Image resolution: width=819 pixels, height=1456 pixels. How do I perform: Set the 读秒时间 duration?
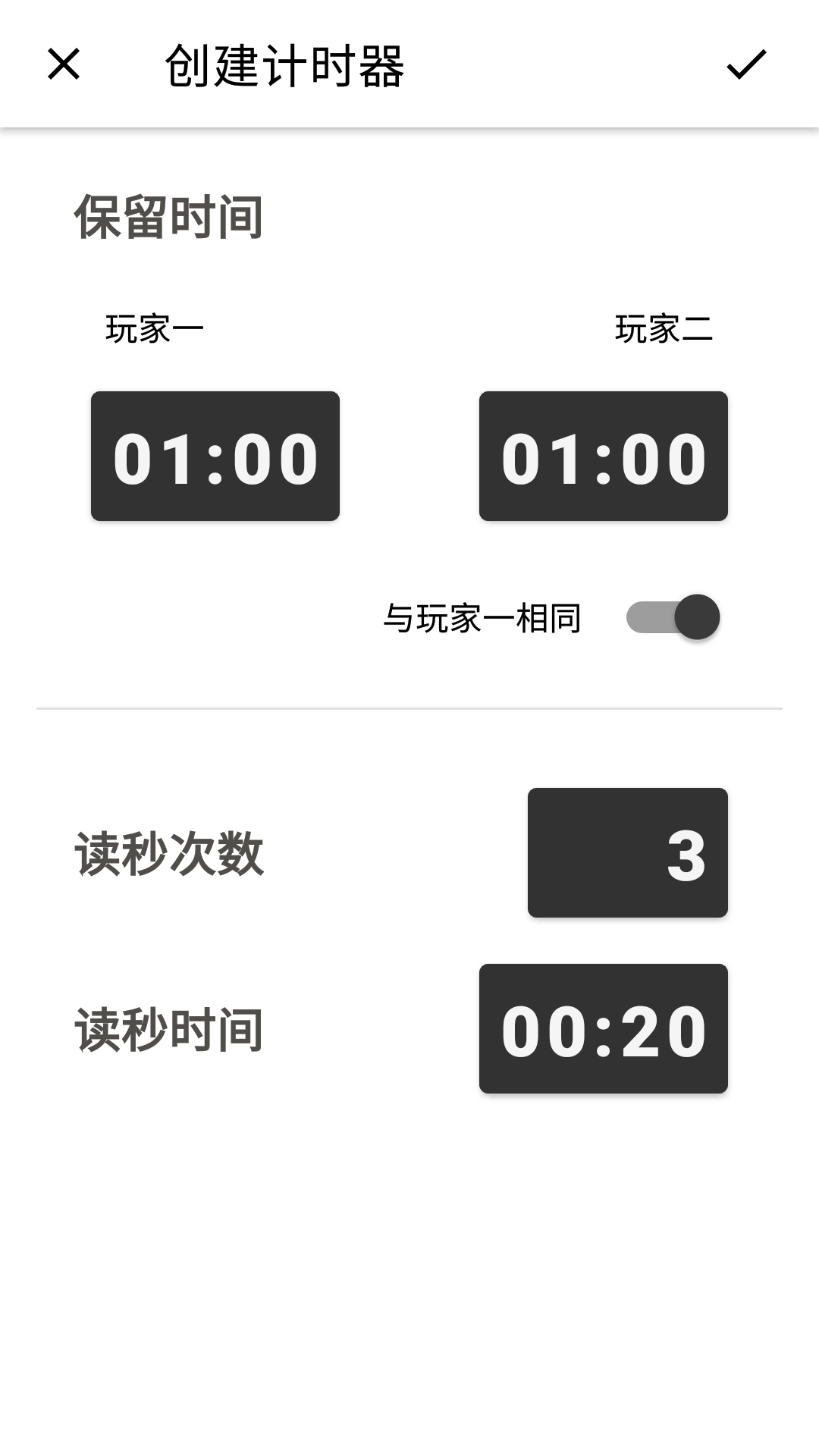604,1029
